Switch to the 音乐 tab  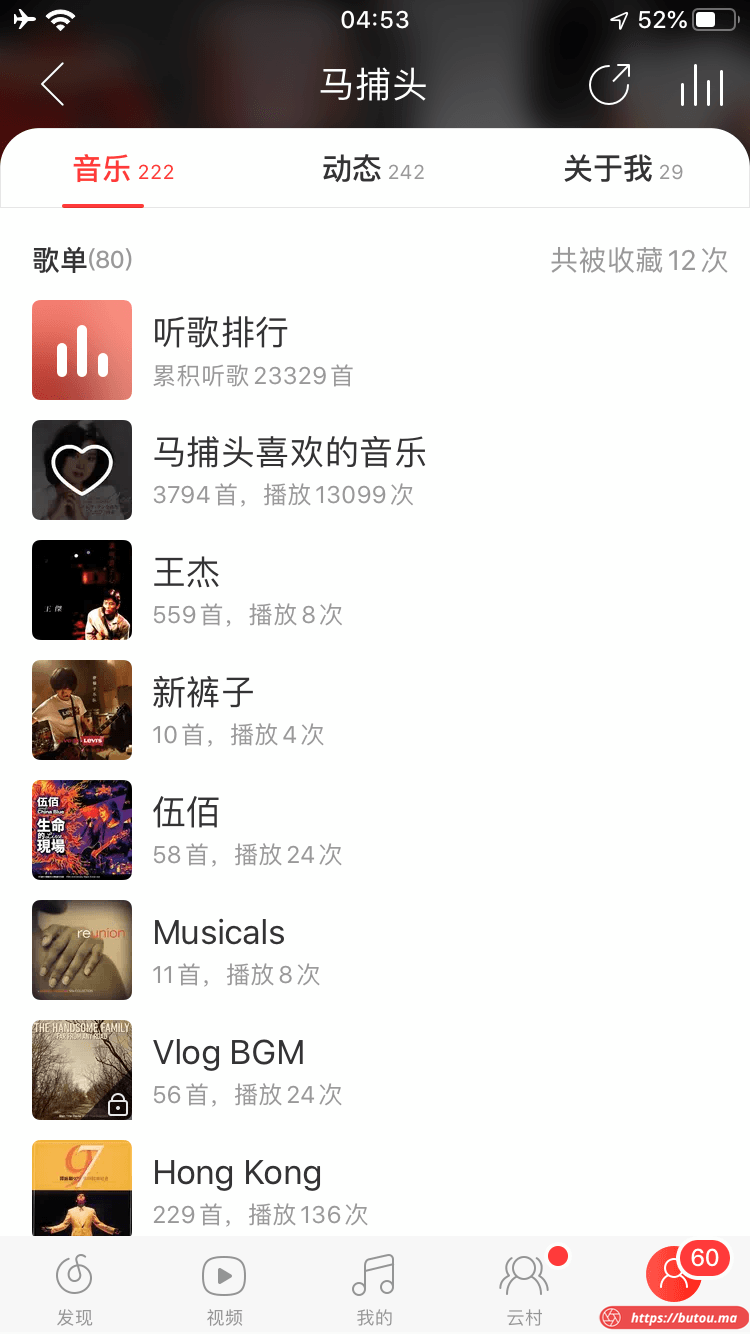click(123, 170)
